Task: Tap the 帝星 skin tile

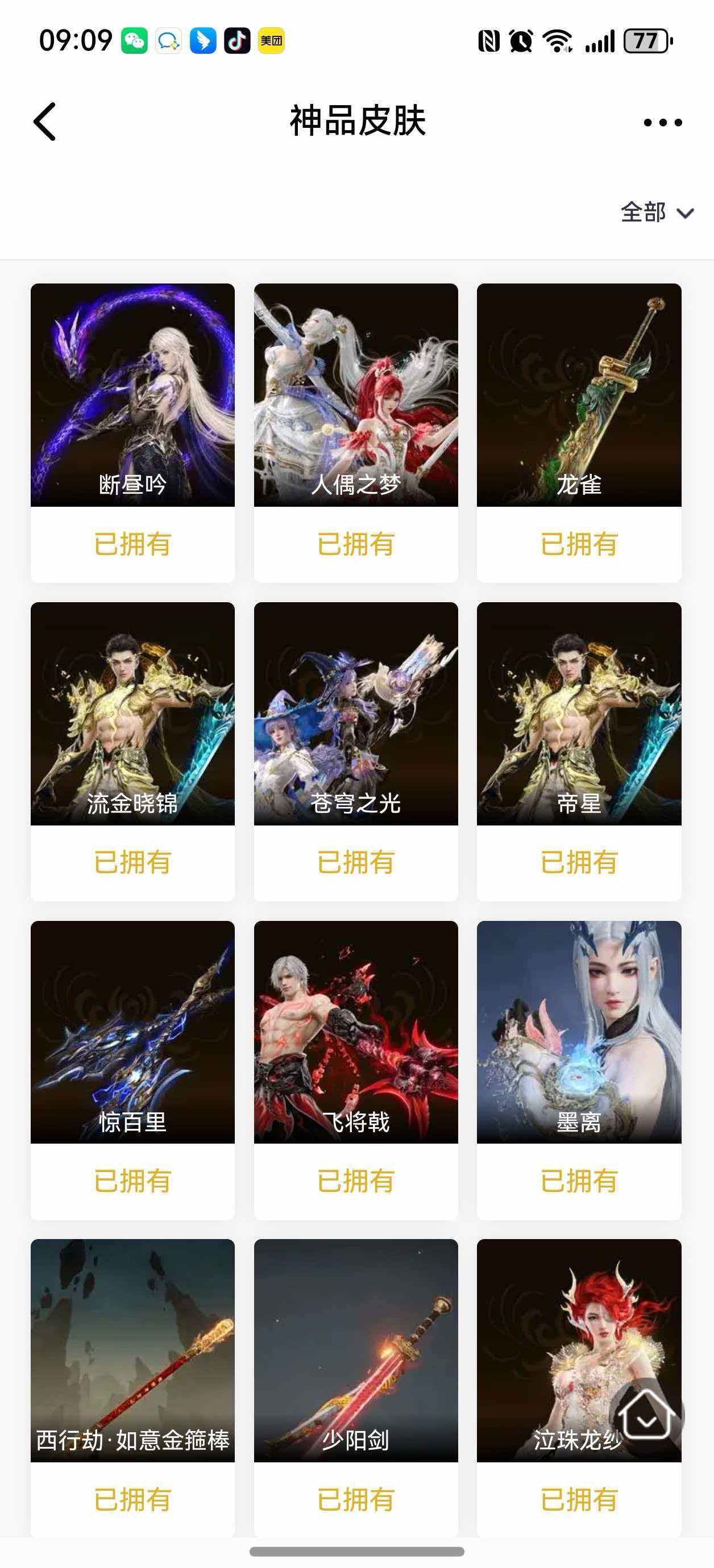Action: (x=579, y=714)
